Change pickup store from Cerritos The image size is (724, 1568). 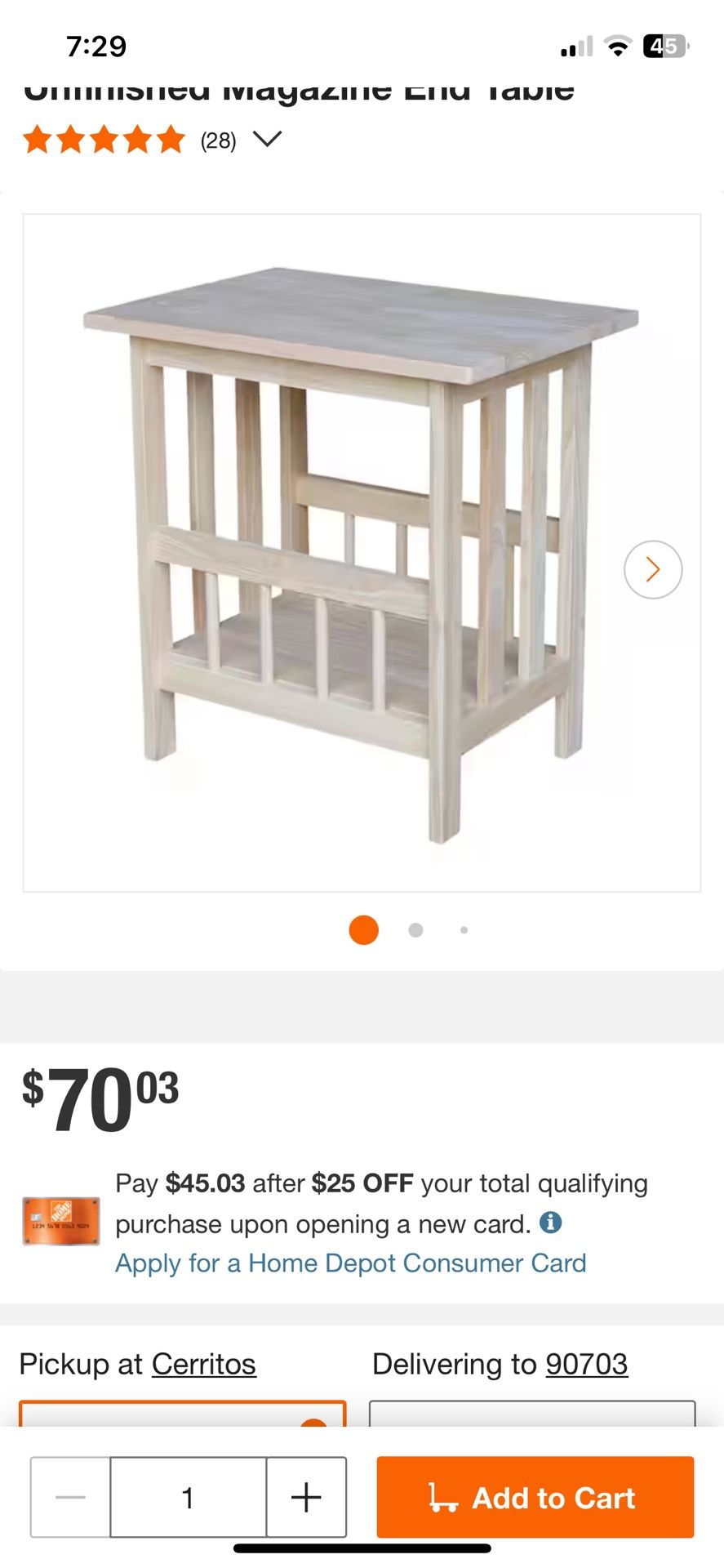203,1365
